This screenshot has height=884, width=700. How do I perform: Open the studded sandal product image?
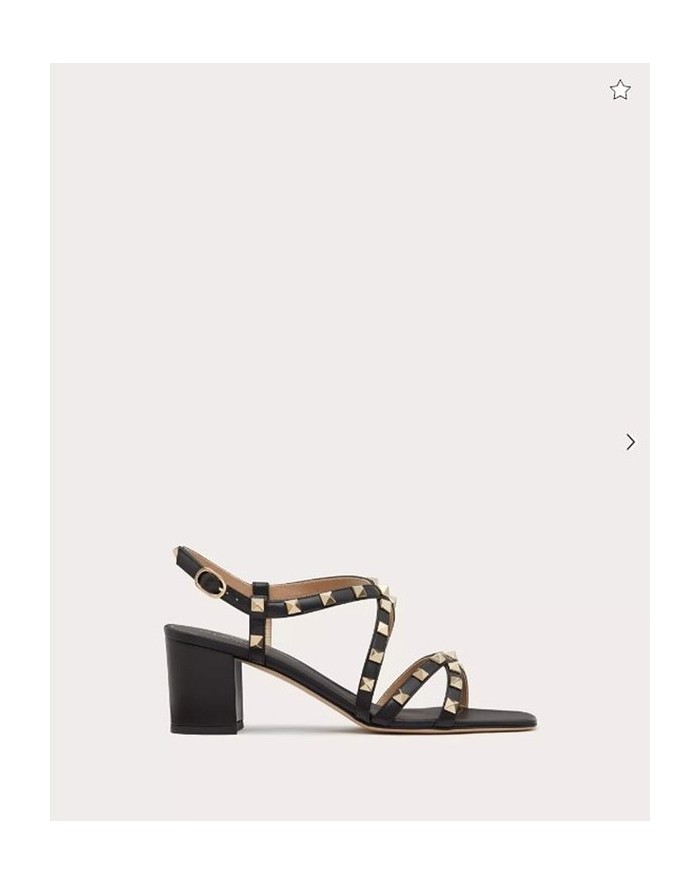pos(350,640)
